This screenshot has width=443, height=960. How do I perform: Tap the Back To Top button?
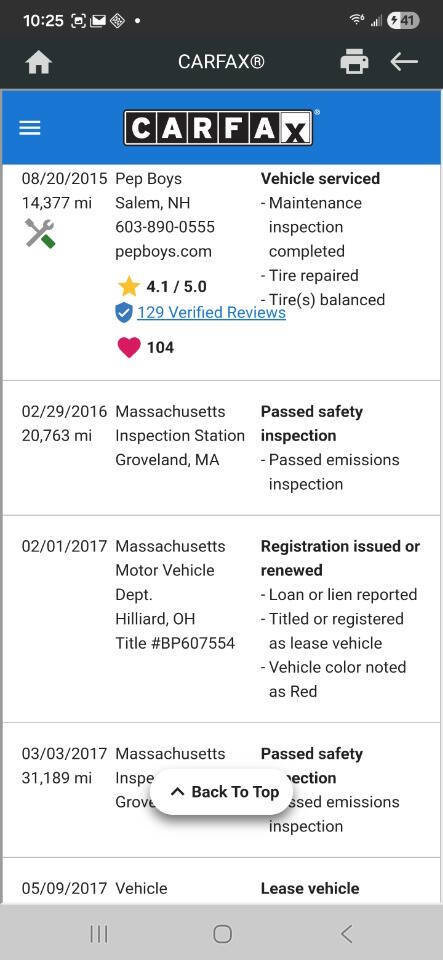[222, 792]
